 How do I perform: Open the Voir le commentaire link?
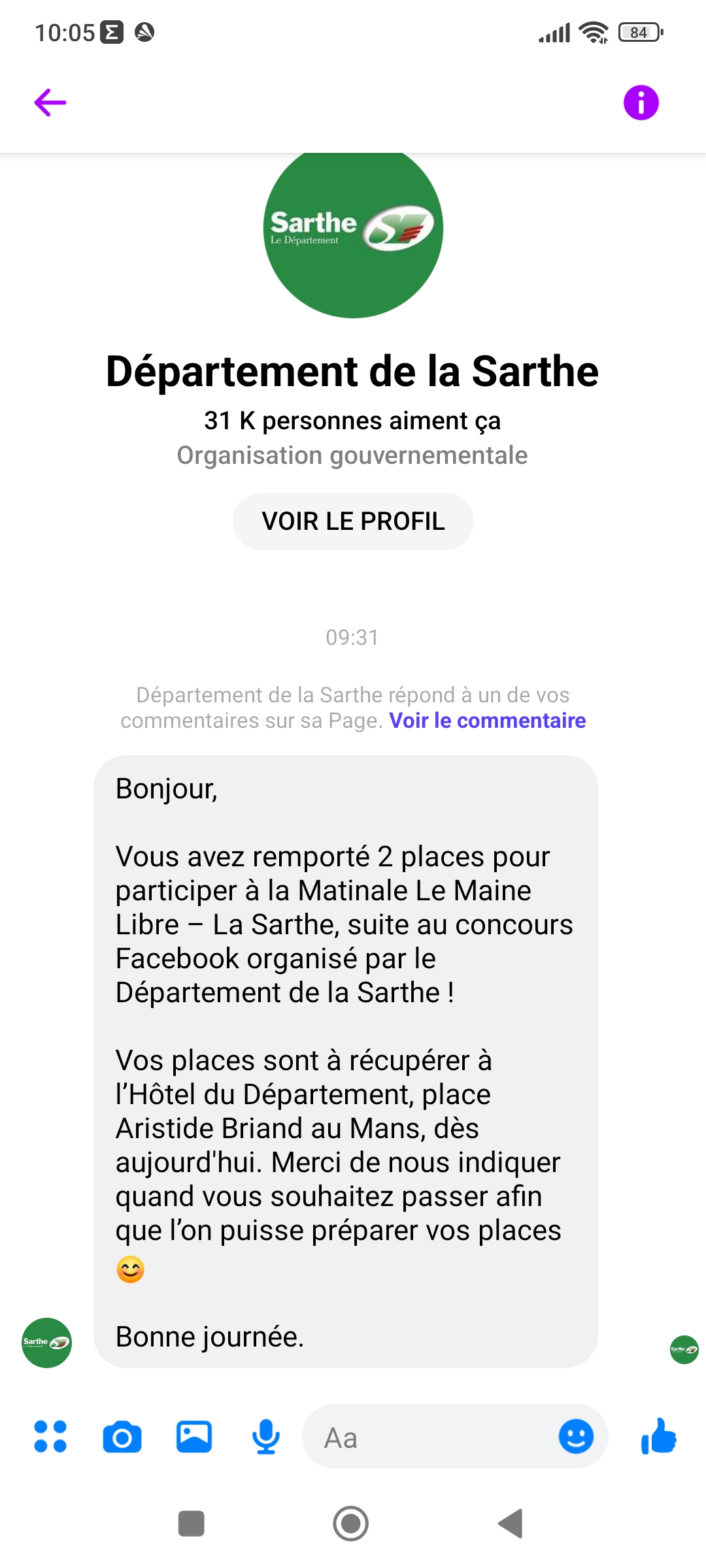pyautogui.click(x=487, y=720)
